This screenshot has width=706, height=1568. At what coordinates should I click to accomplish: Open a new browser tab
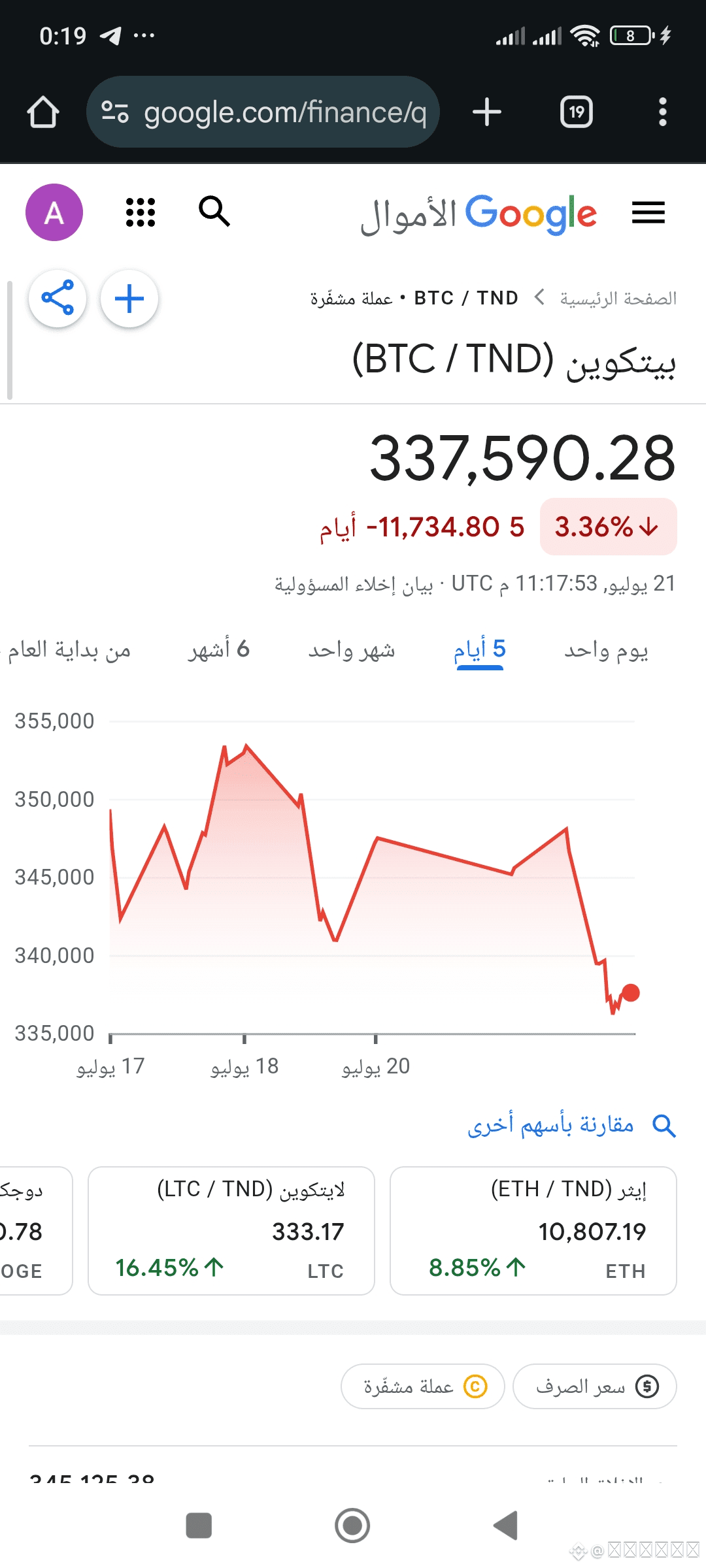click(x=487, y=112)
